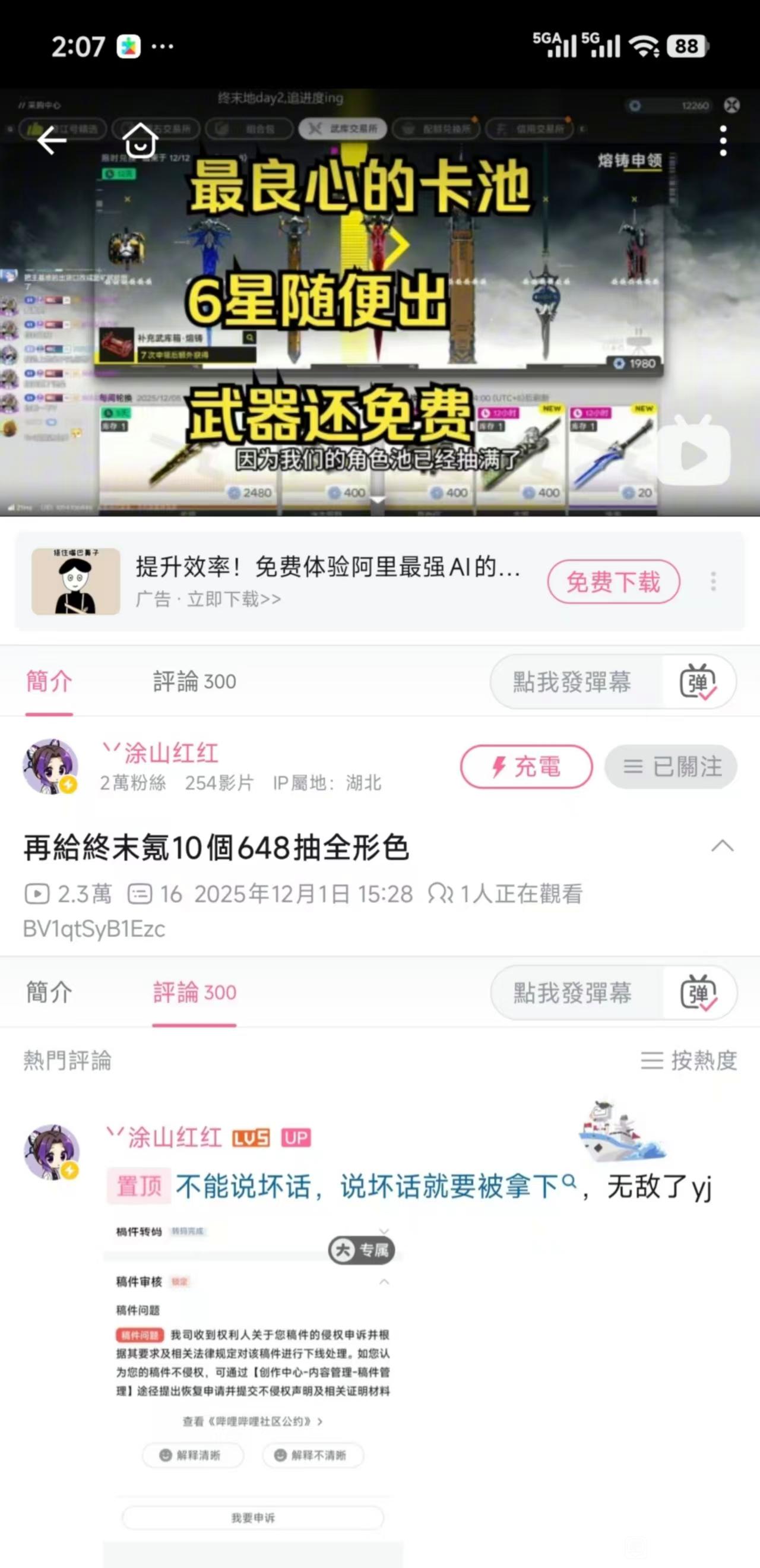Screen dimensions: 760x1568
Task: Change comment sorting via 按熱度
Action: [x=689, y=1060]
